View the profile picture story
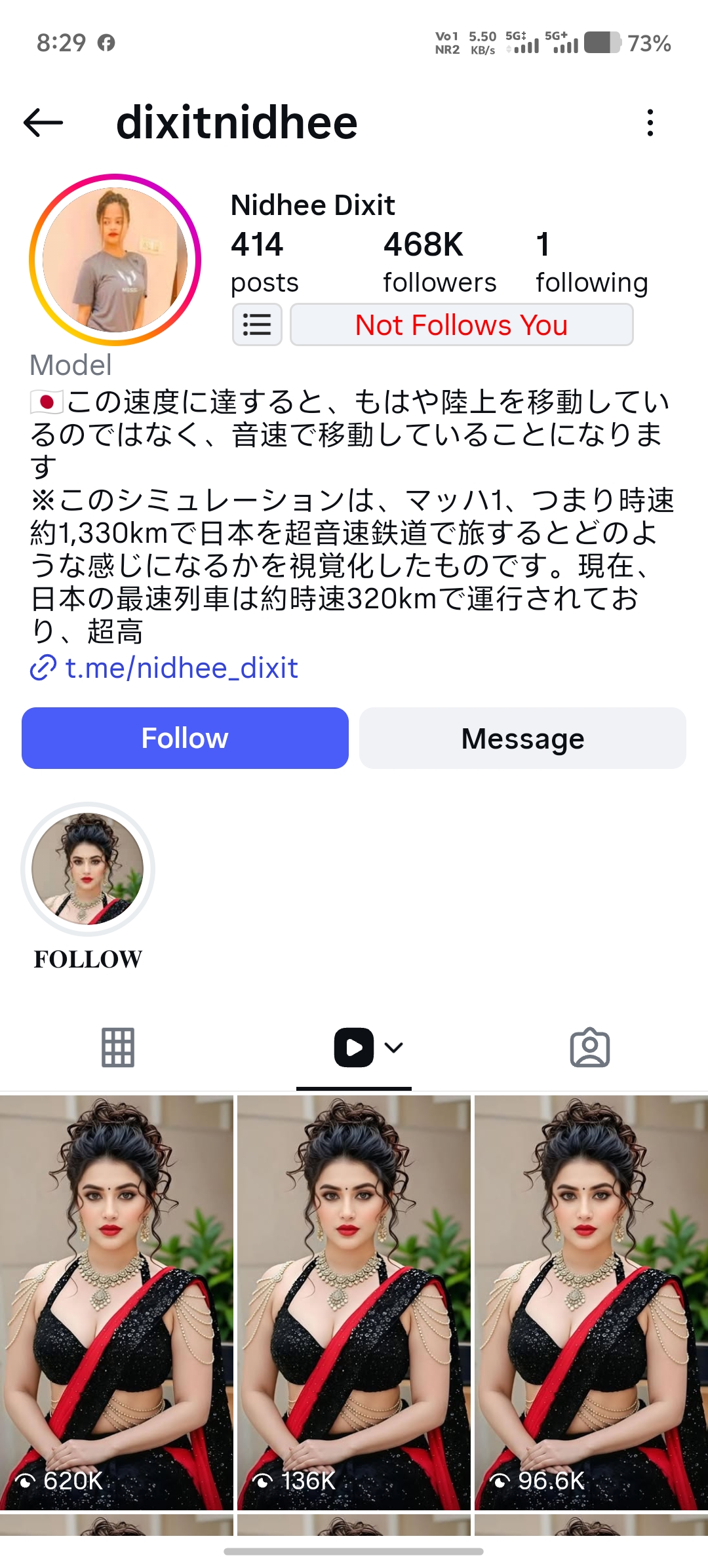 click(x=115, y=260)
